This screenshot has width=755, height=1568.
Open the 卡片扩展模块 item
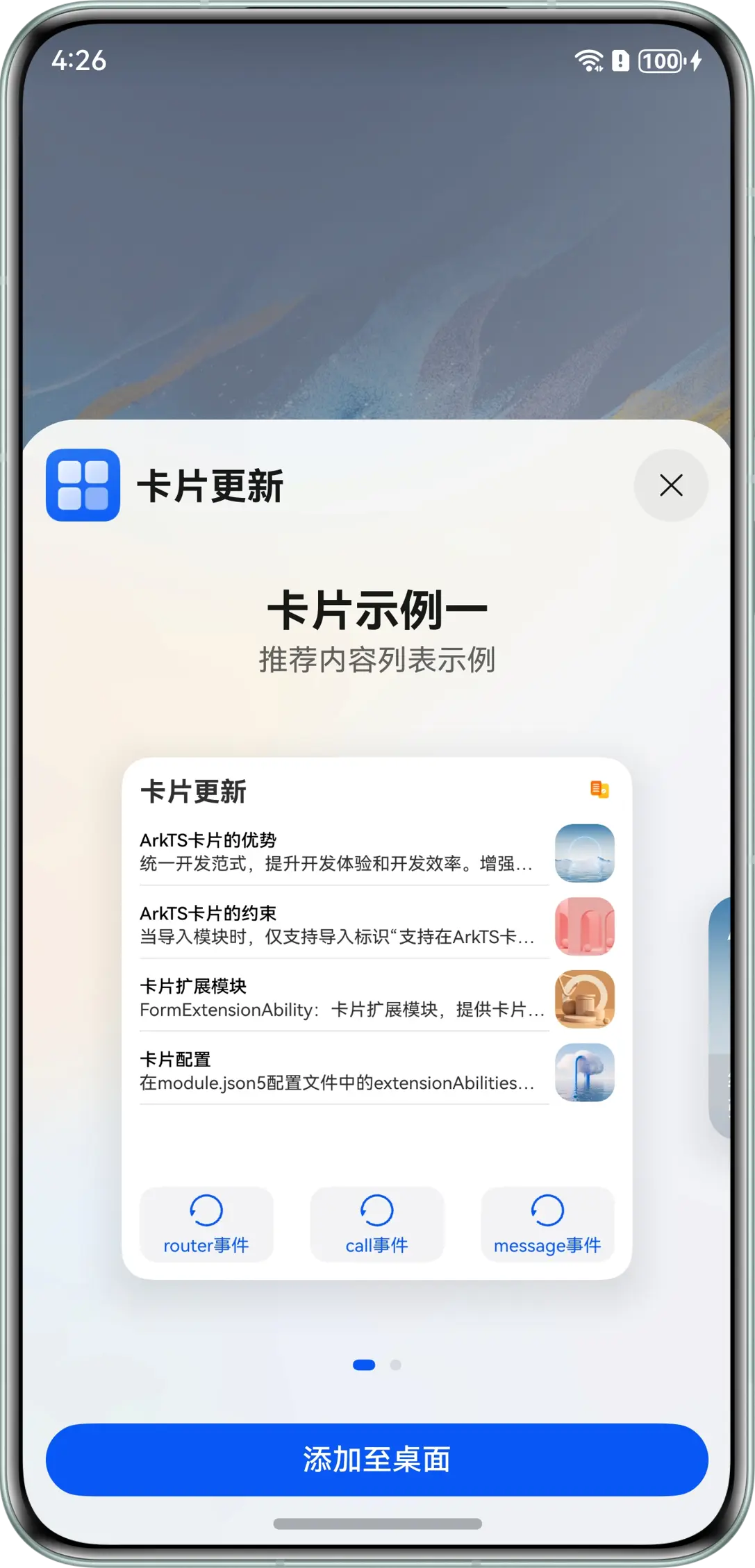point(377,999)
